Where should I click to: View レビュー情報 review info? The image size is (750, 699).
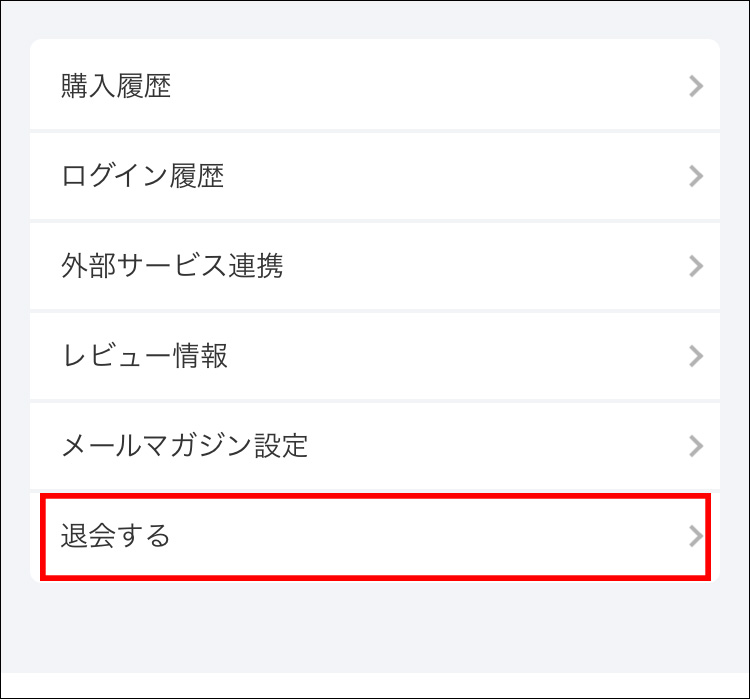(x=375, y=356)
